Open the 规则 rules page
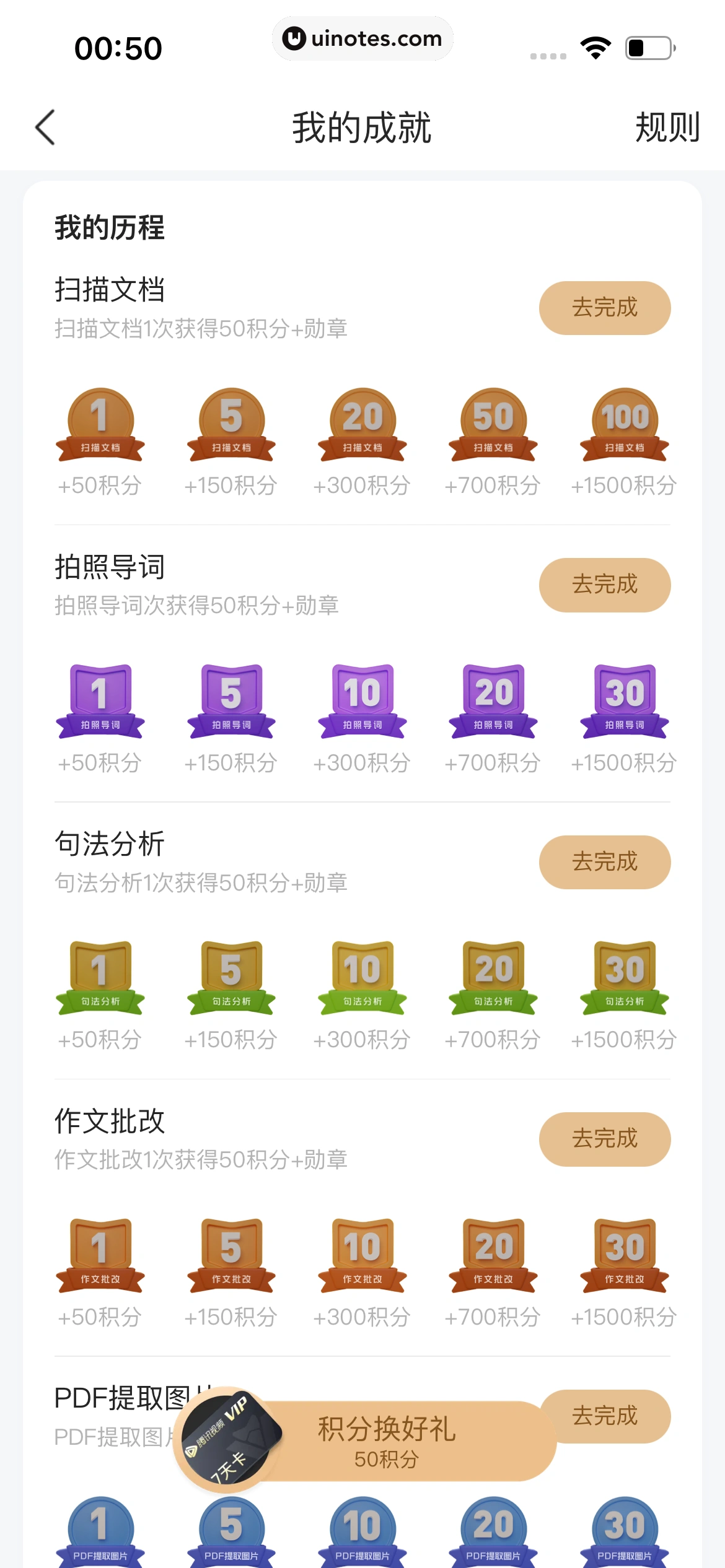The image size is (725, 1568). point(667,128)
